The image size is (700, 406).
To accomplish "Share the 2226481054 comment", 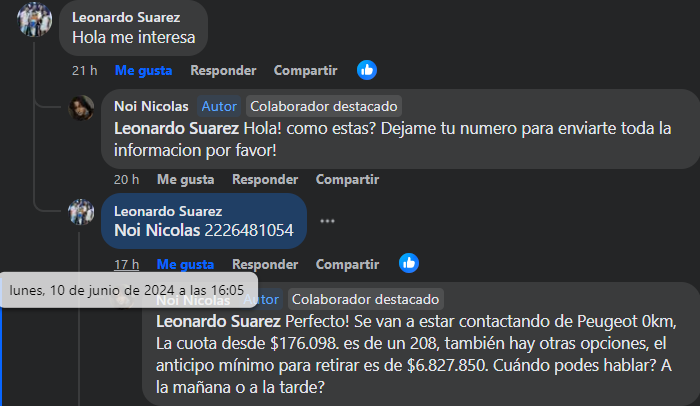I will 347,264.
